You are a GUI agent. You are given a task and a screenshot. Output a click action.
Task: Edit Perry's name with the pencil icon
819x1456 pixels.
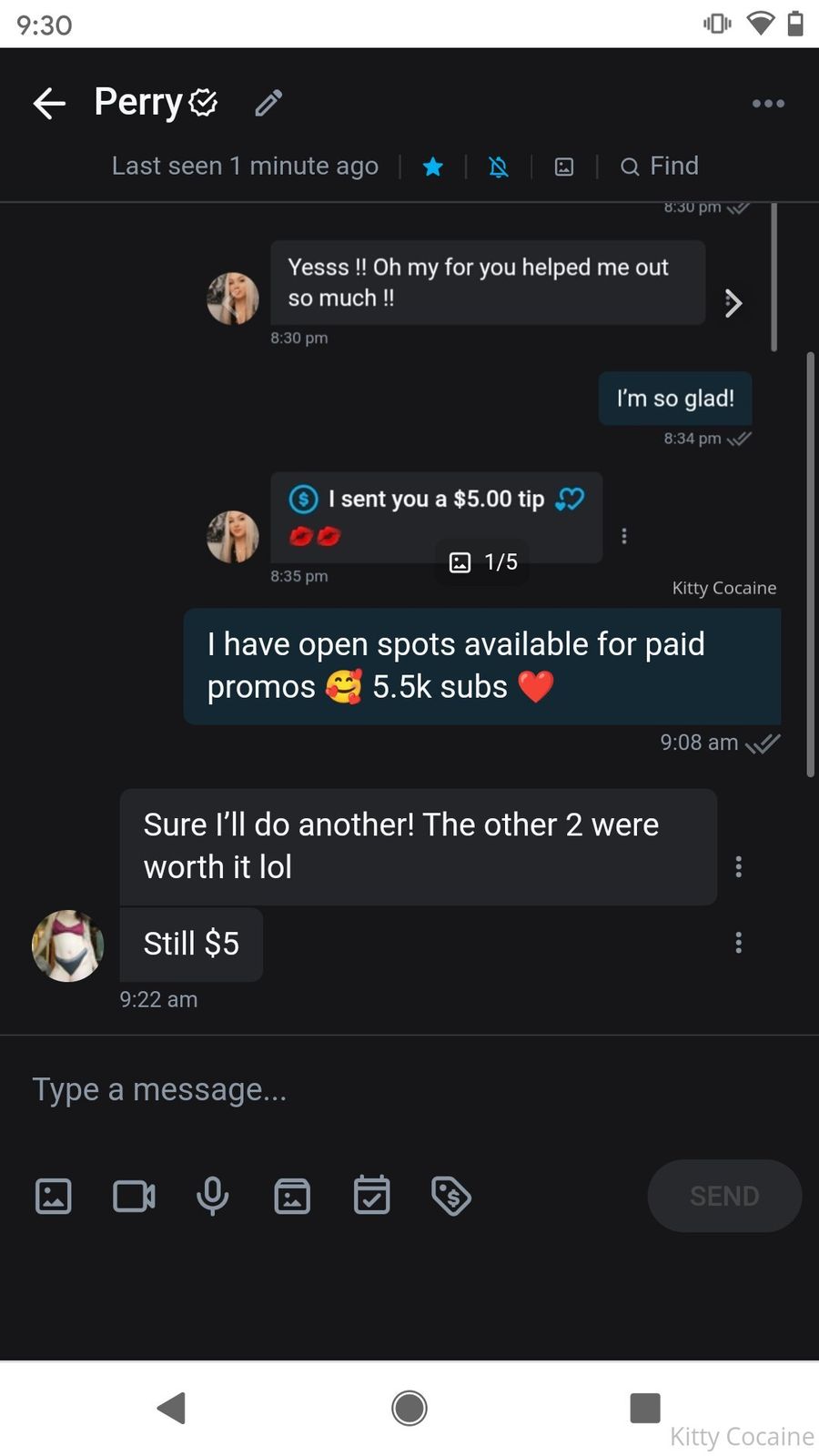pos(268,104)
